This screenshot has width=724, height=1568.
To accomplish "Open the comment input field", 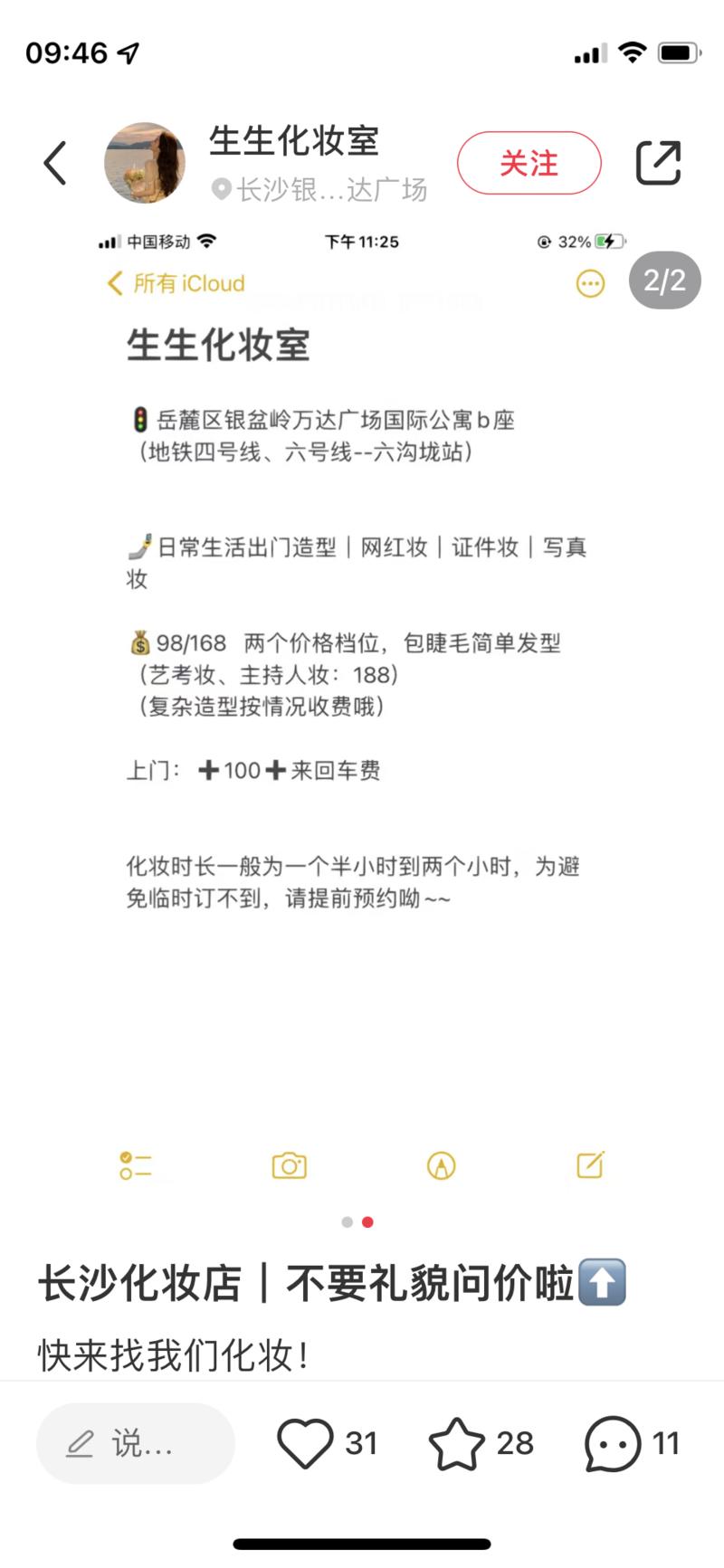I will tap(136, 1443).
